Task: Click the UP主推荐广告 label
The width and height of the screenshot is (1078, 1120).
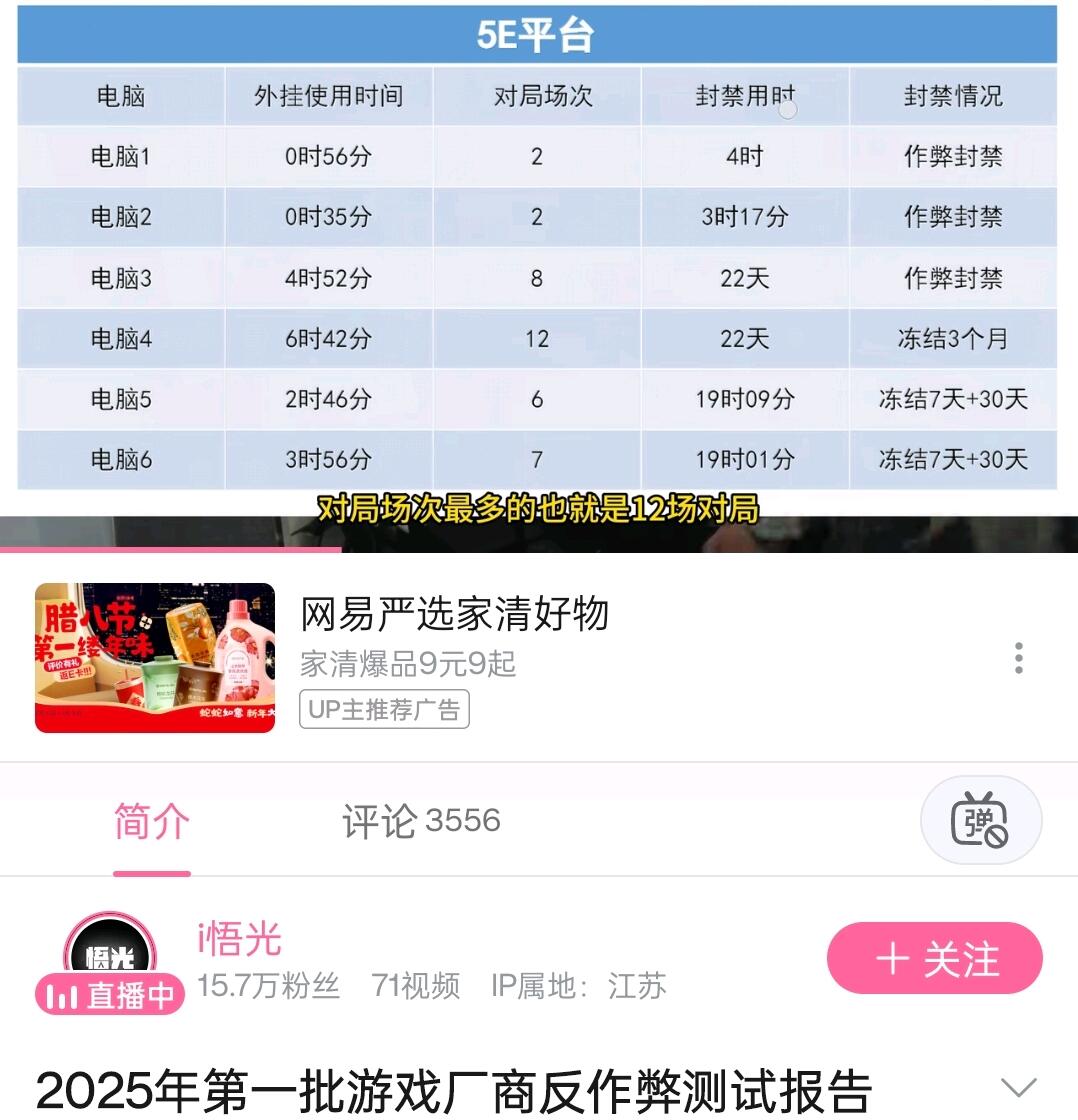Action: 385,709
